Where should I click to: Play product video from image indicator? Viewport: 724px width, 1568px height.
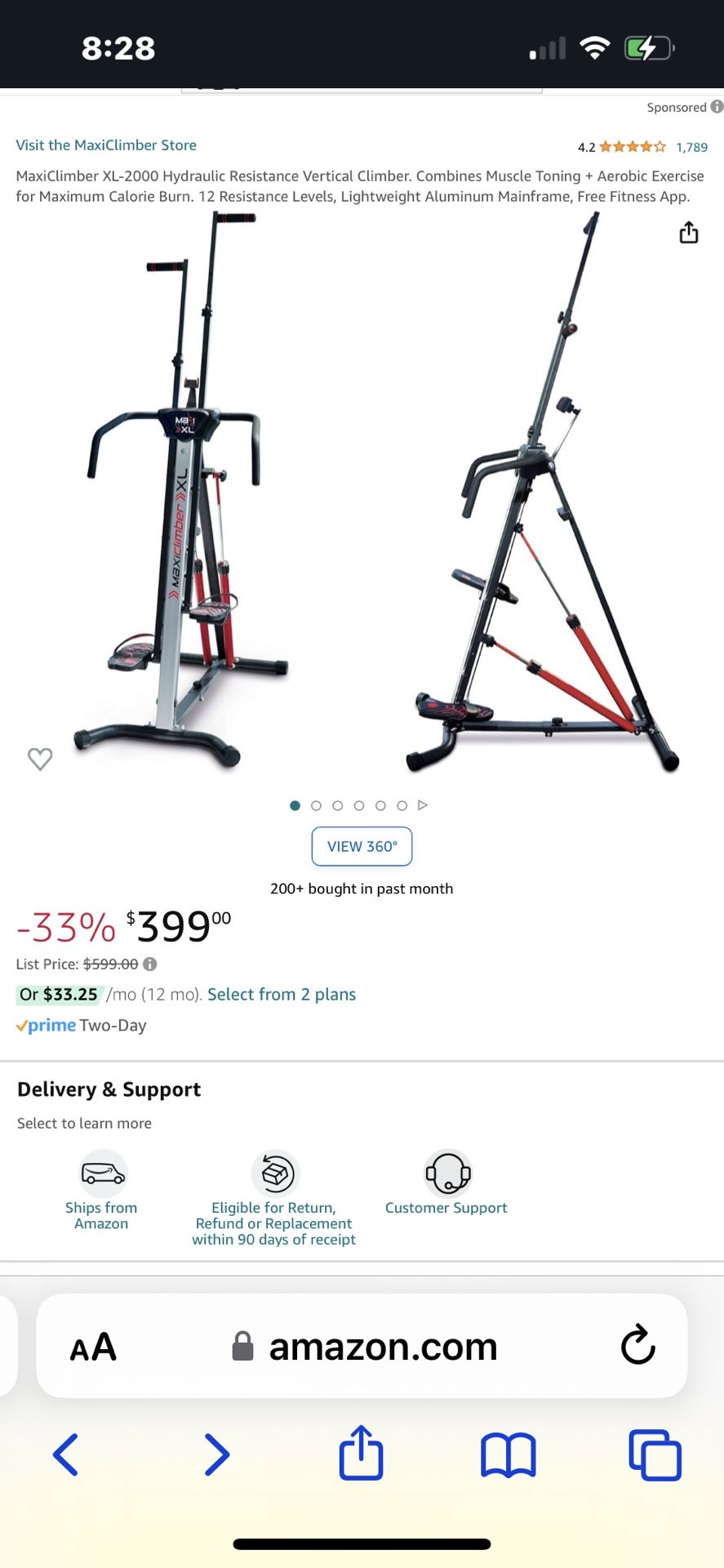(x=423, y=805)
